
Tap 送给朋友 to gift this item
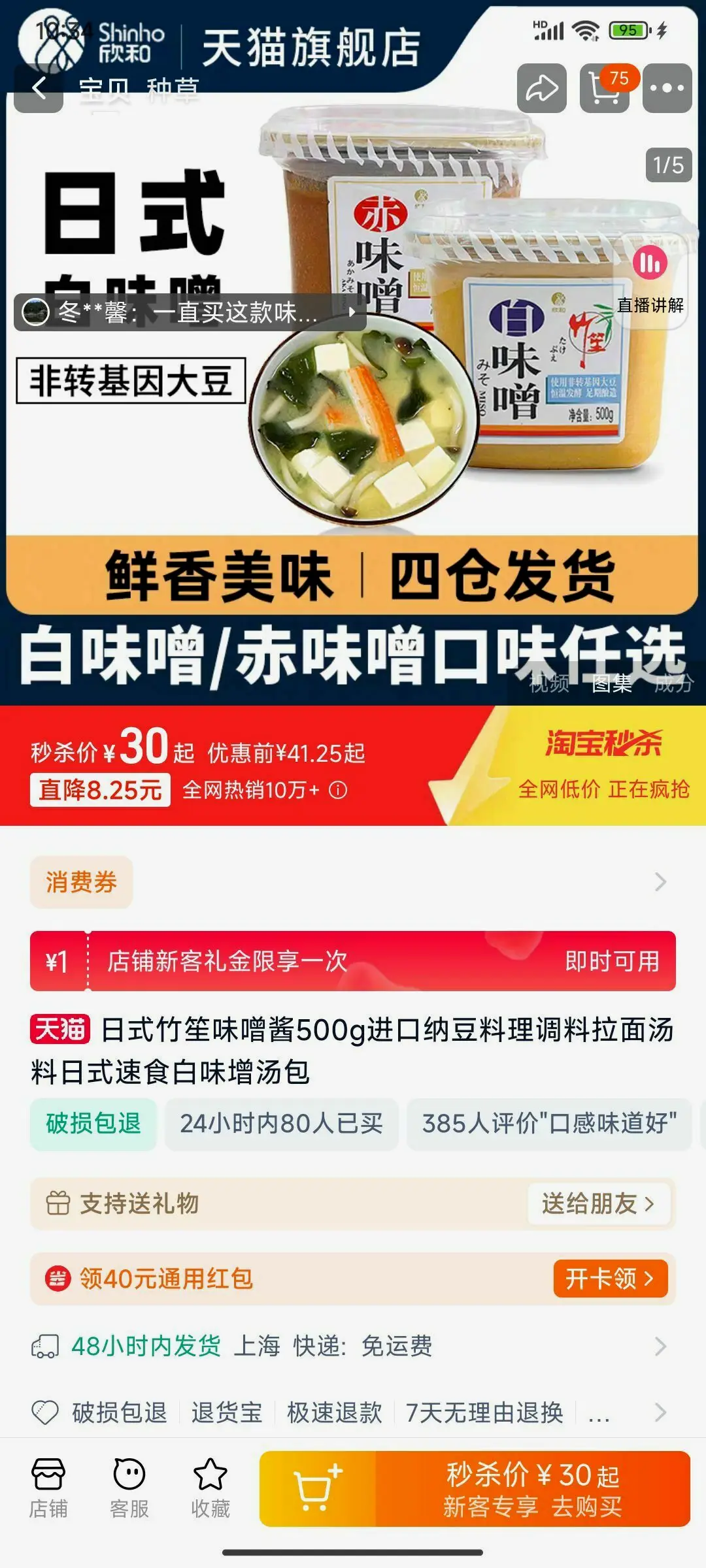point(598,1203)
